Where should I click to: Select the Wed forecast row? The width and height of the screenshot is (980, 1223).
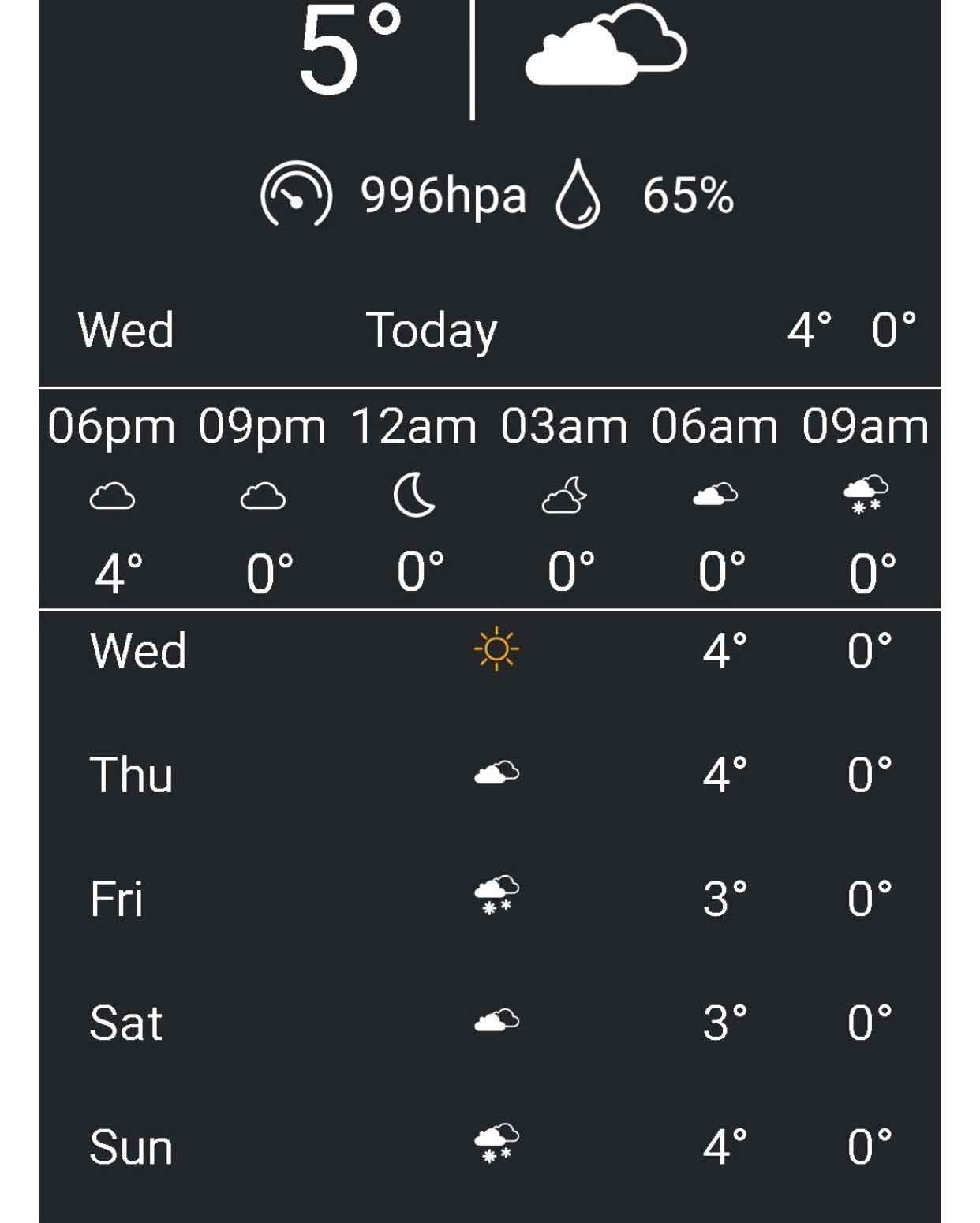tap(489, 651)
